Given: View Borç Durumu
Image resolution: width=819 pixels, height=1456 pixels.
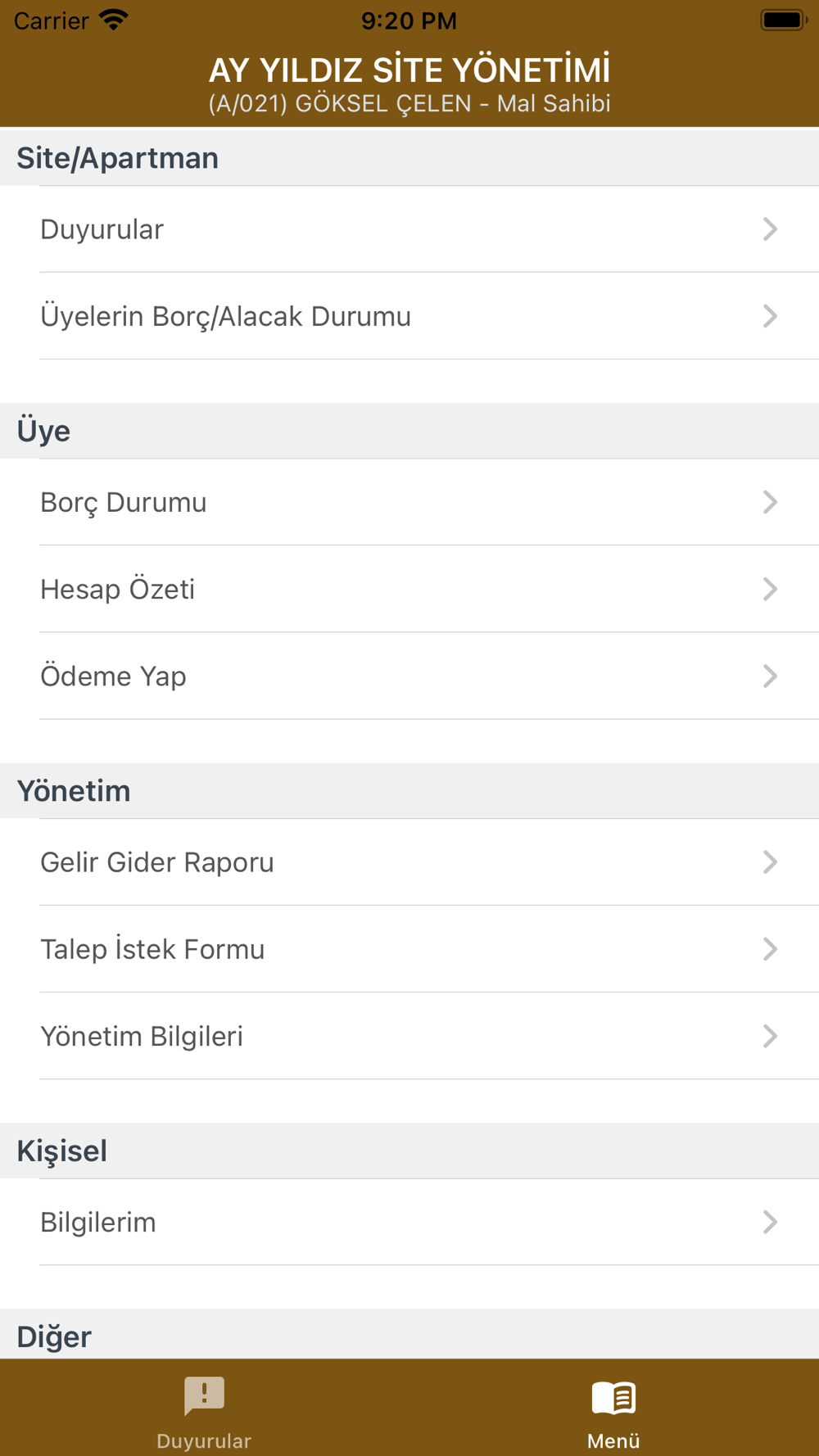Looking at the screenshot, I should point(409,502).
